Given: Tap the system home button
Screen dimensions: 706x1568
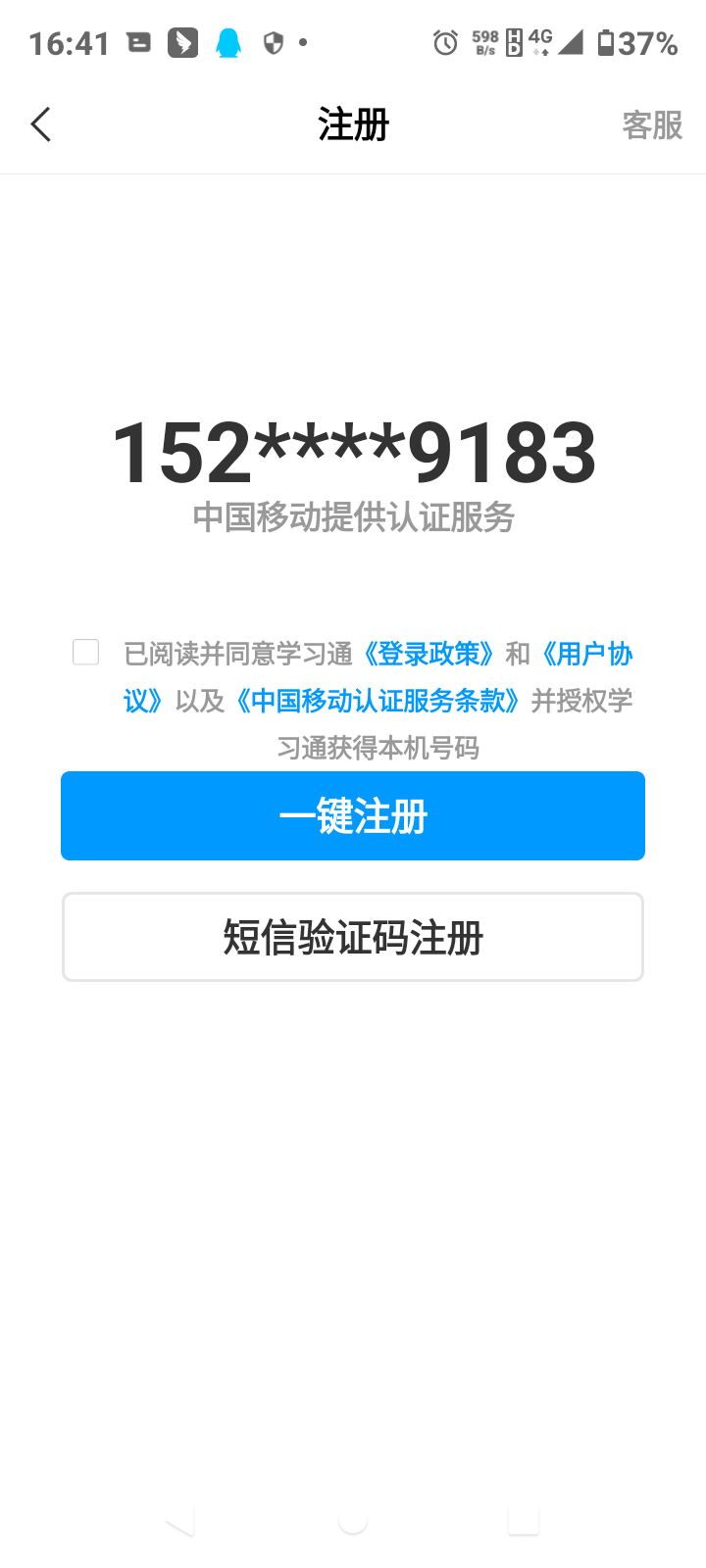Looking at the screenshot, I should click(353, 1520).
